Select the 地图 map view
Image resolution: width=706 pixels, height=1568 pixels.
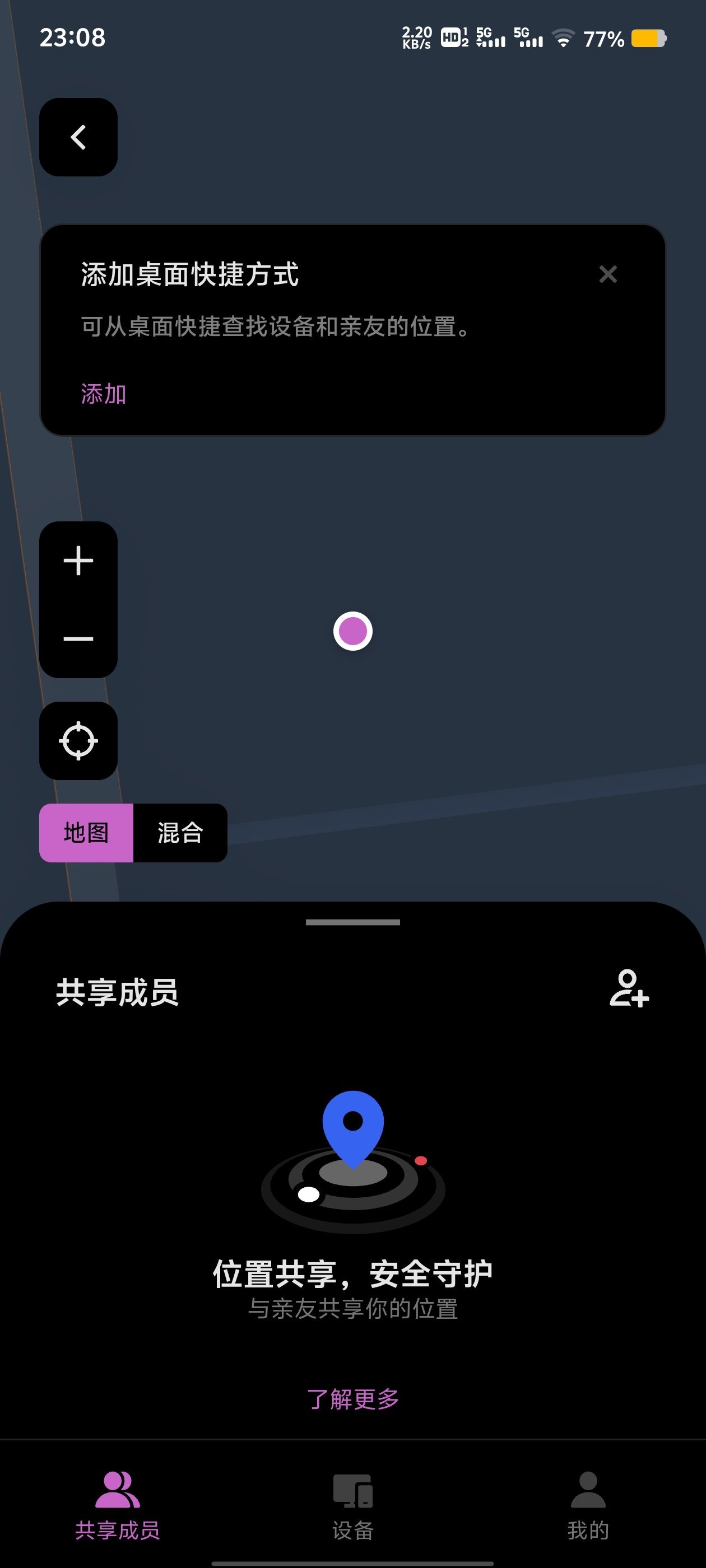click(86, 833)
